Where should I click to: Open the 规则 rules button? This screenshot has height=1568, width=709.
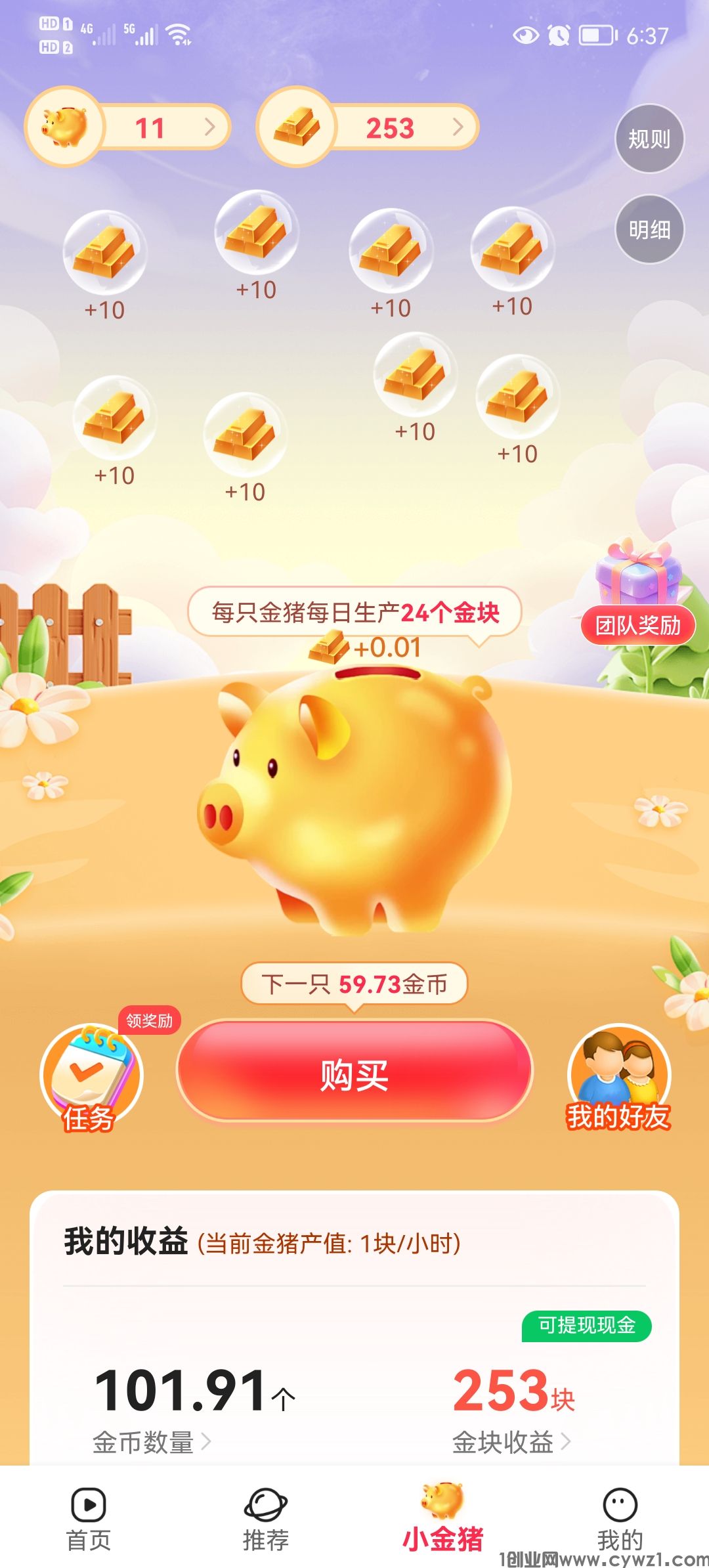(x=649, y=139)
